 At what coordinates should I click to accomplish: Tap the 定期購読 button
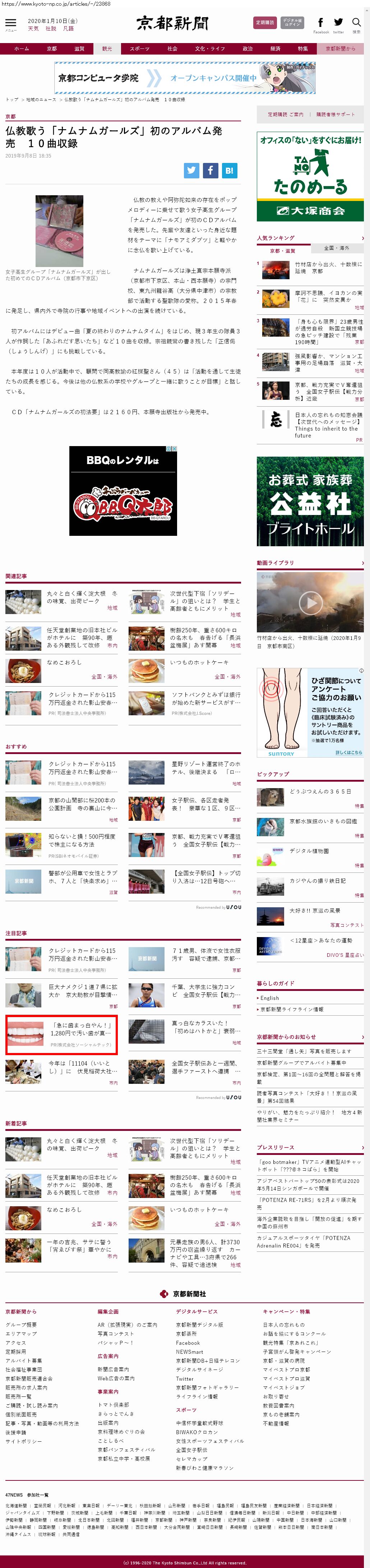coord(264,23)
